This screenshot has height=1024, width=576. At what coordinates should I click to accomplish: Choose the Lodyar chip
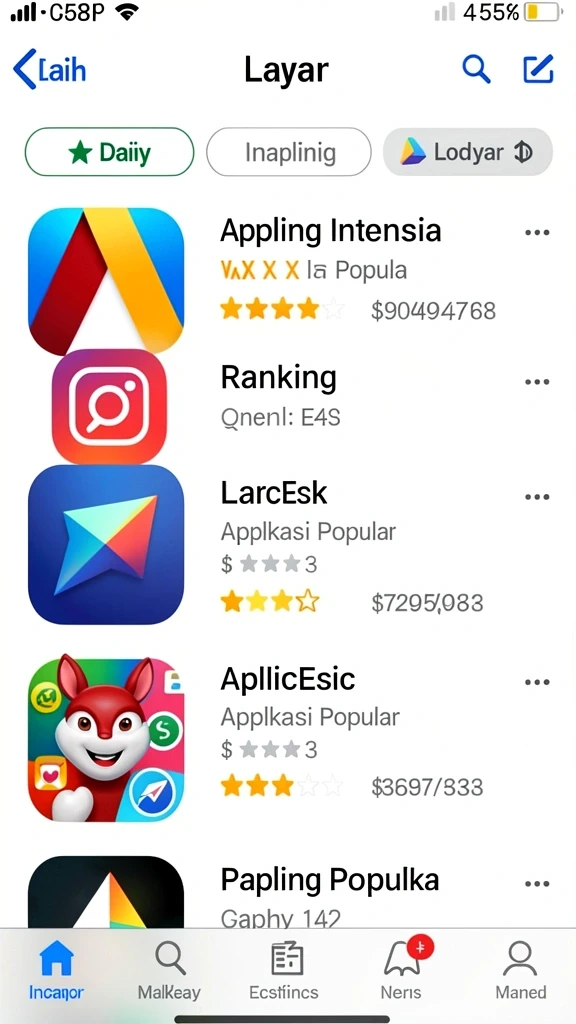(468, 152)
